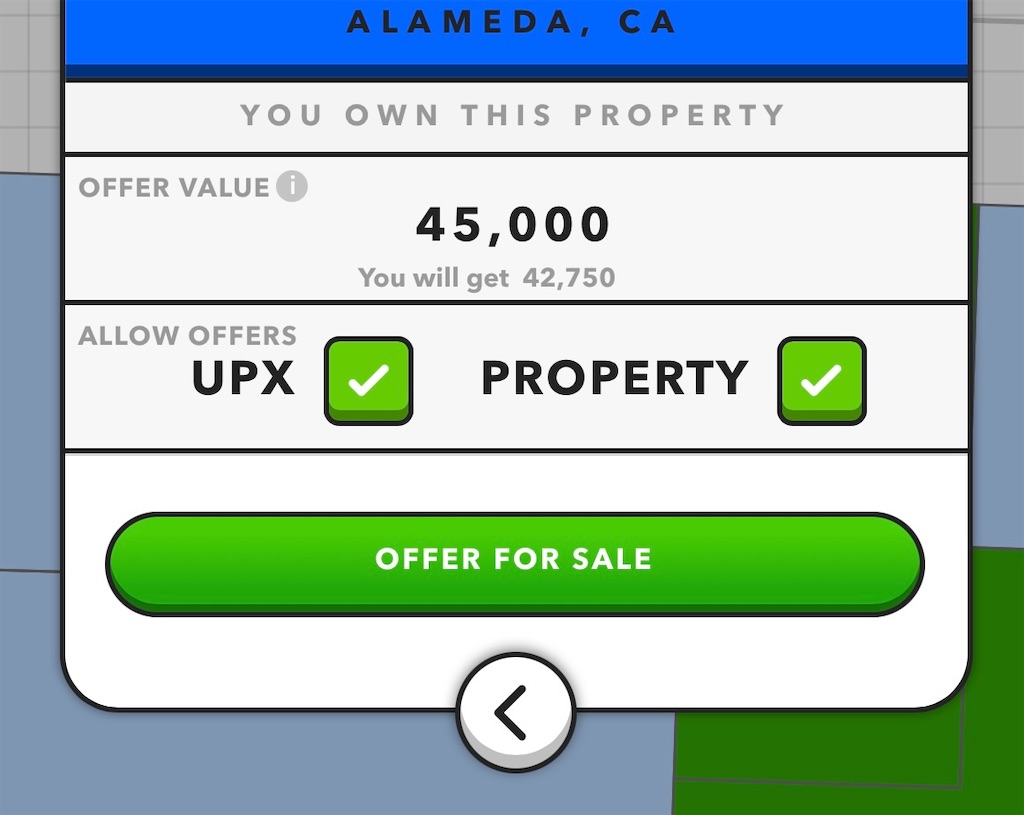Uncheck the Property offers checkbox
Viewport: 1024px width, 815px height.
click(821, 380)
